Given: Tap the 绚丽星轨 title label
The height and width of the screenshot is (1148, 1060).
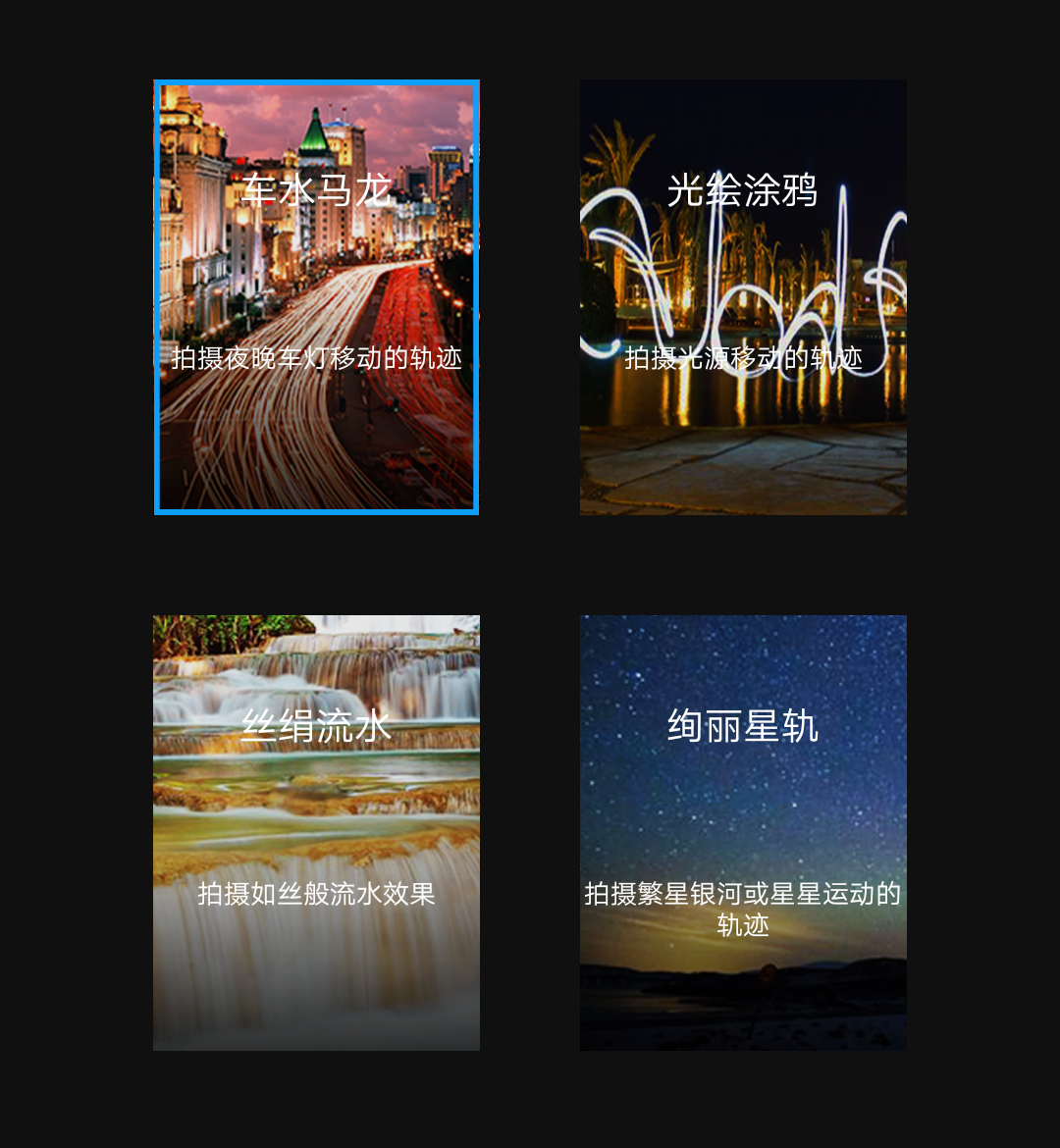Looking at the screenshot, I should 743,728.
